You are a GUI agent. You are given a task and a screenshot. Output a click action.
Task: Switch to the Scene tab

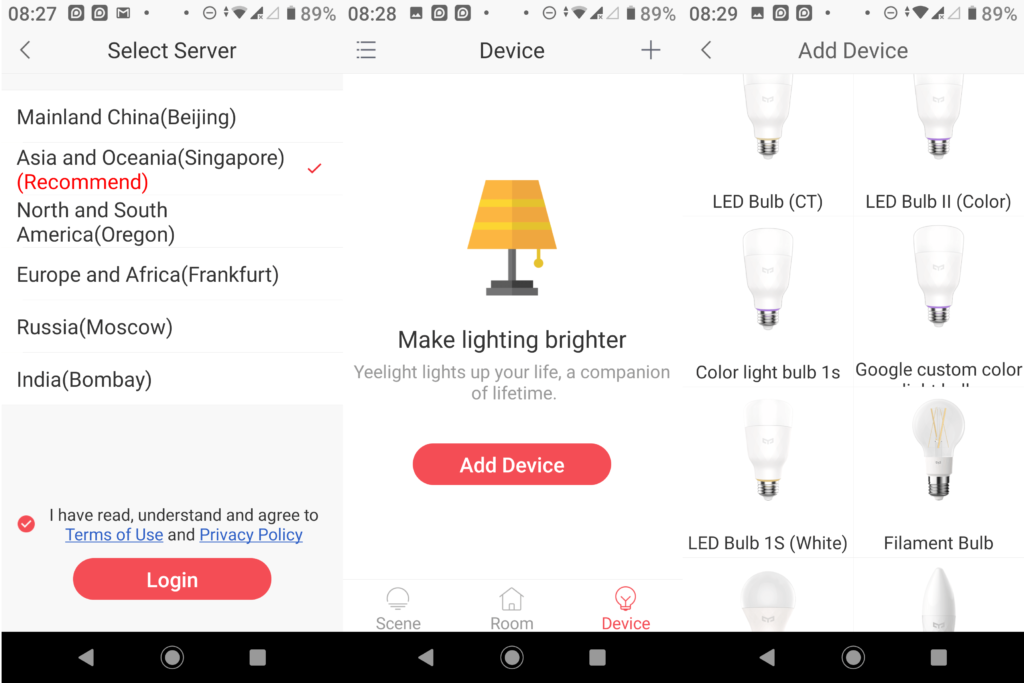tap(398, 608)
